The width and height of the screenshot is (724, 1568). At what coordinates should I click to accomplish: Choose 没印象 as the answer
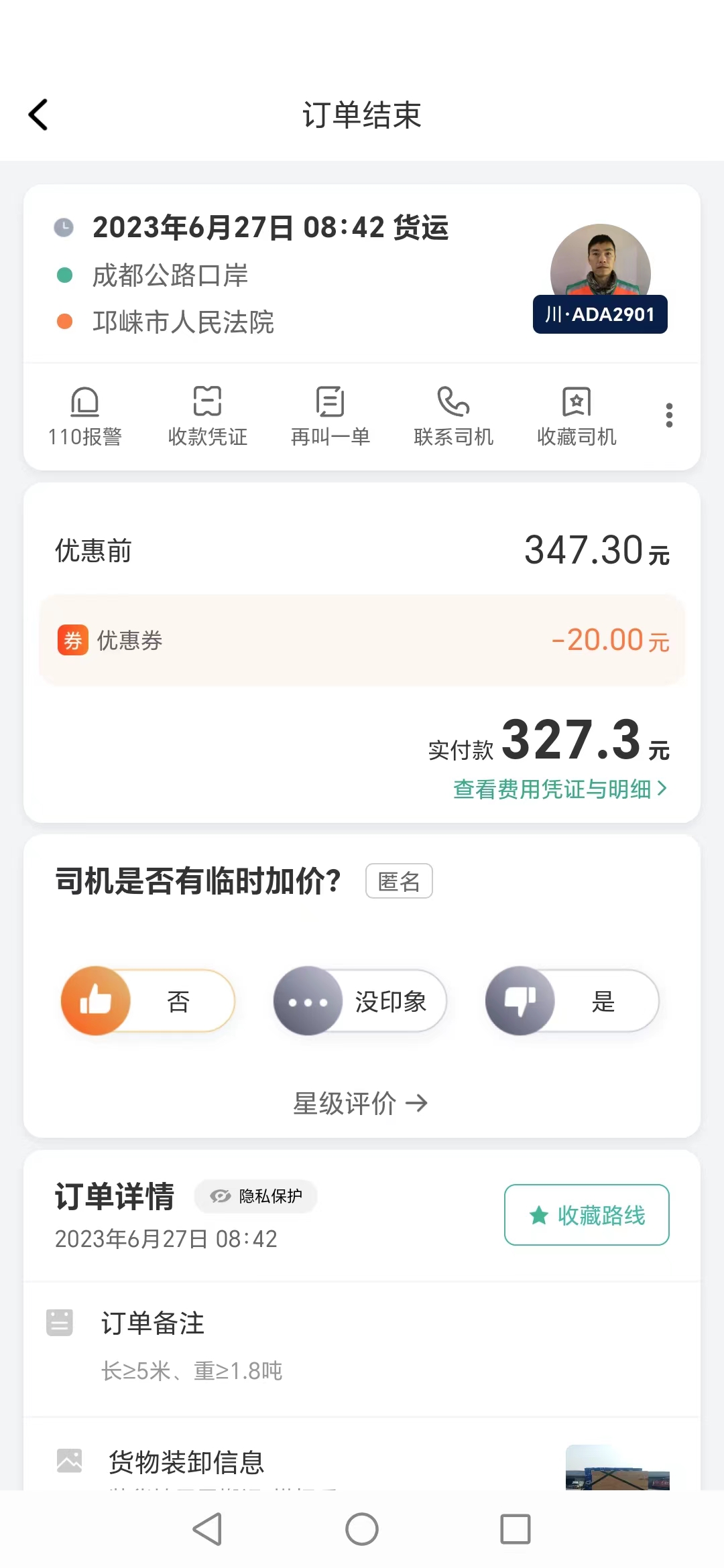360,1001
